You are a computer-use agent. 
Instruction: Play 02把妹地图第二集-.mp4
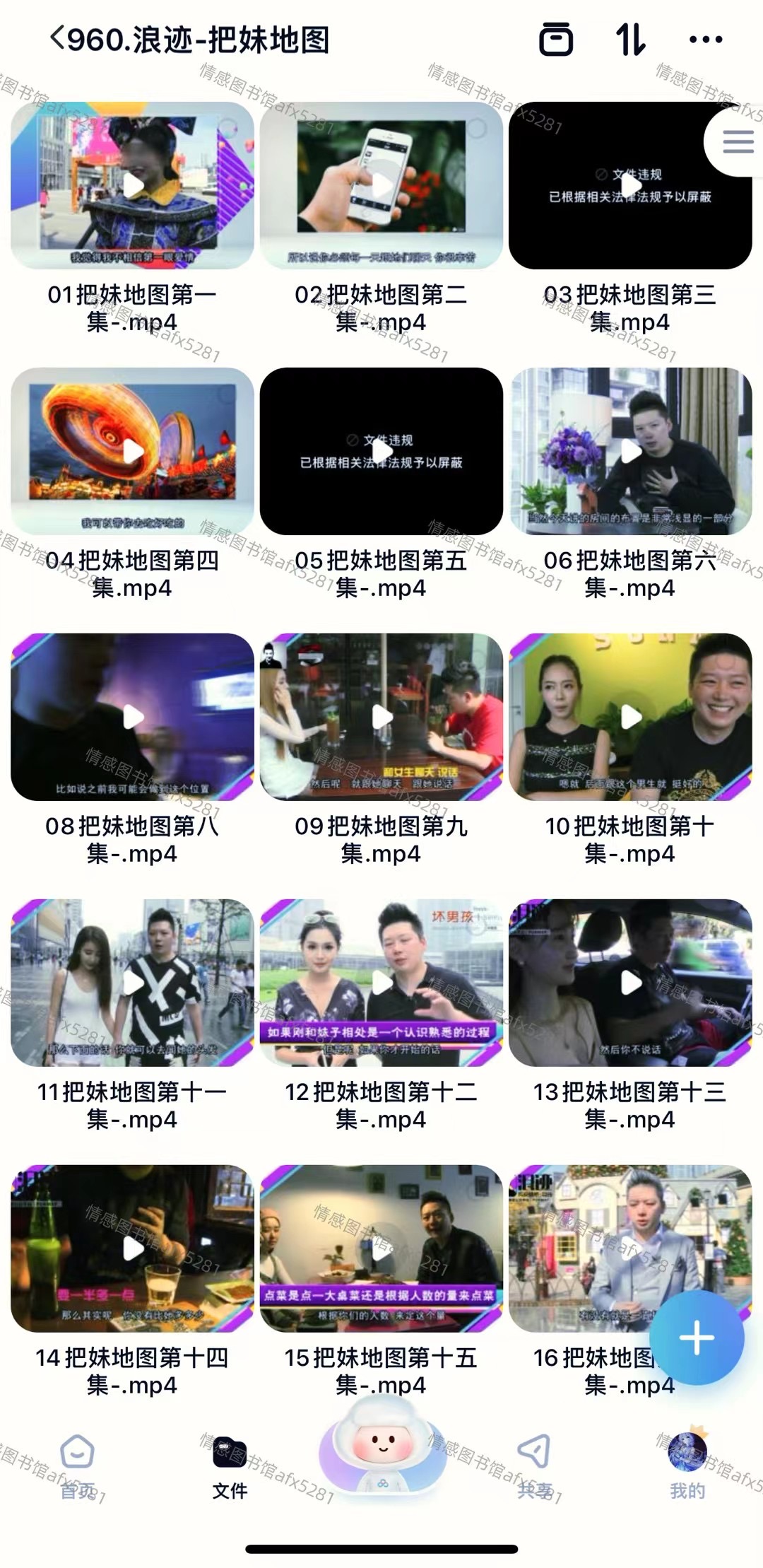point(381,186)
